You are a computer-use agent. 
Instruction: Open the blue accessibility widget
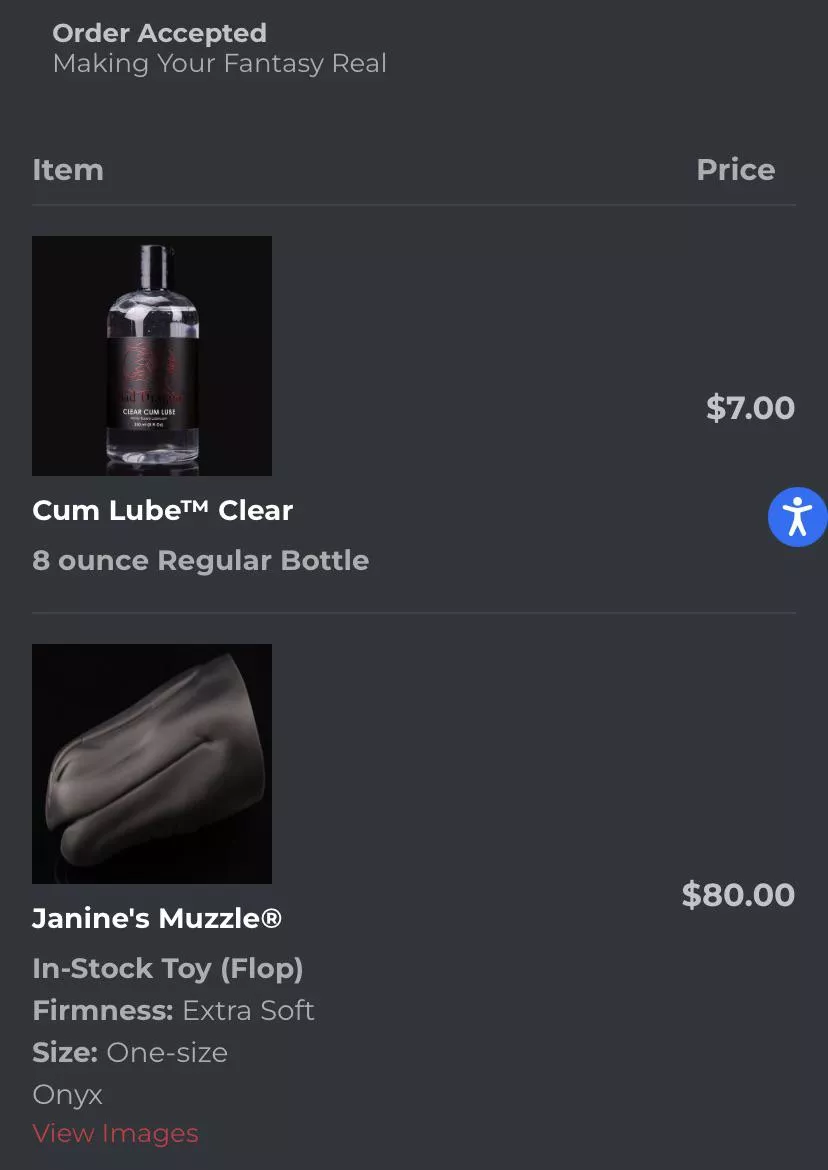click(x=797, y=517)
